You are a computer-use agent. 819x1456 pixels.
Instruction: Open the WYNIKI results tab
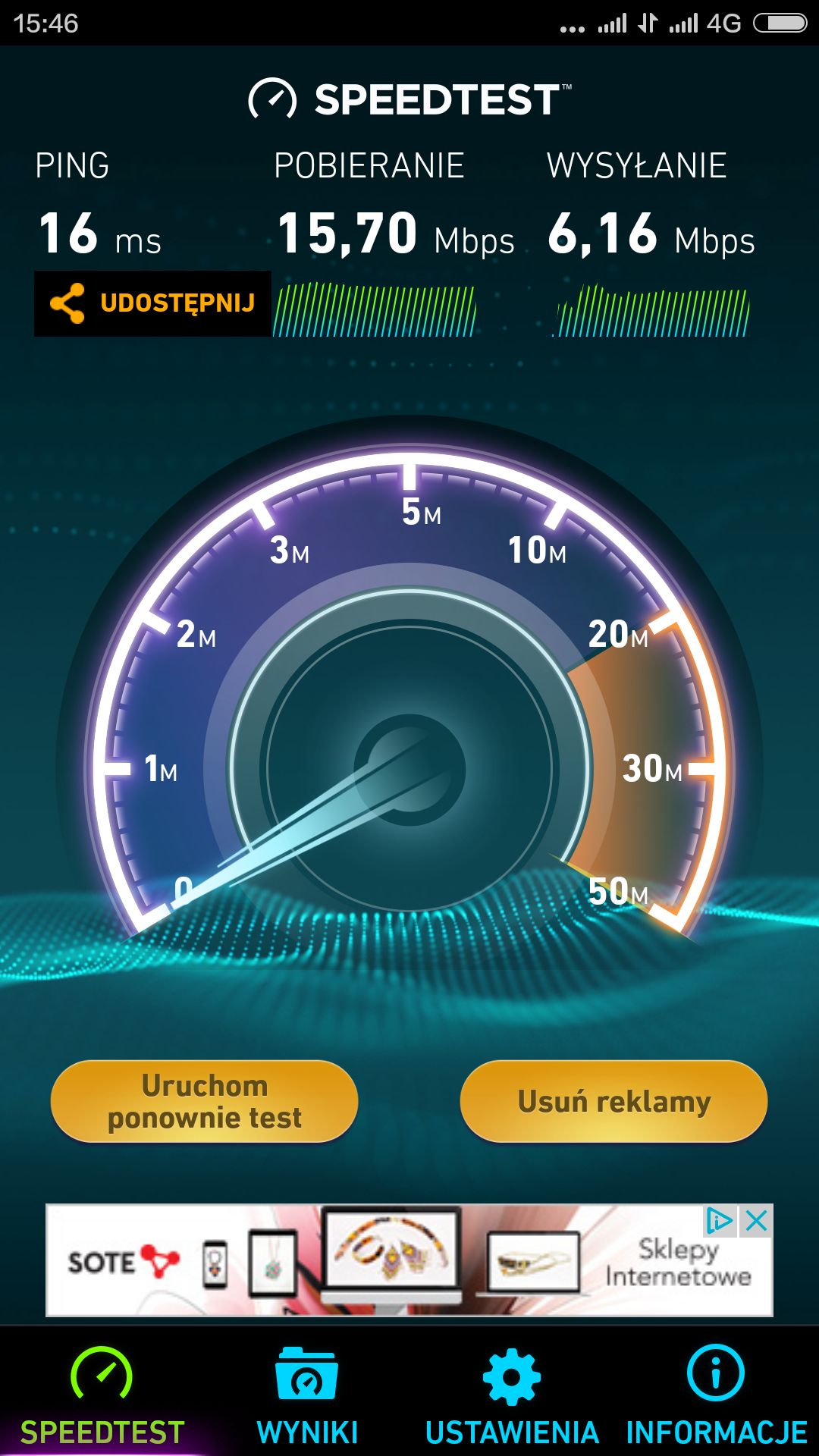tap(307, 1397)
